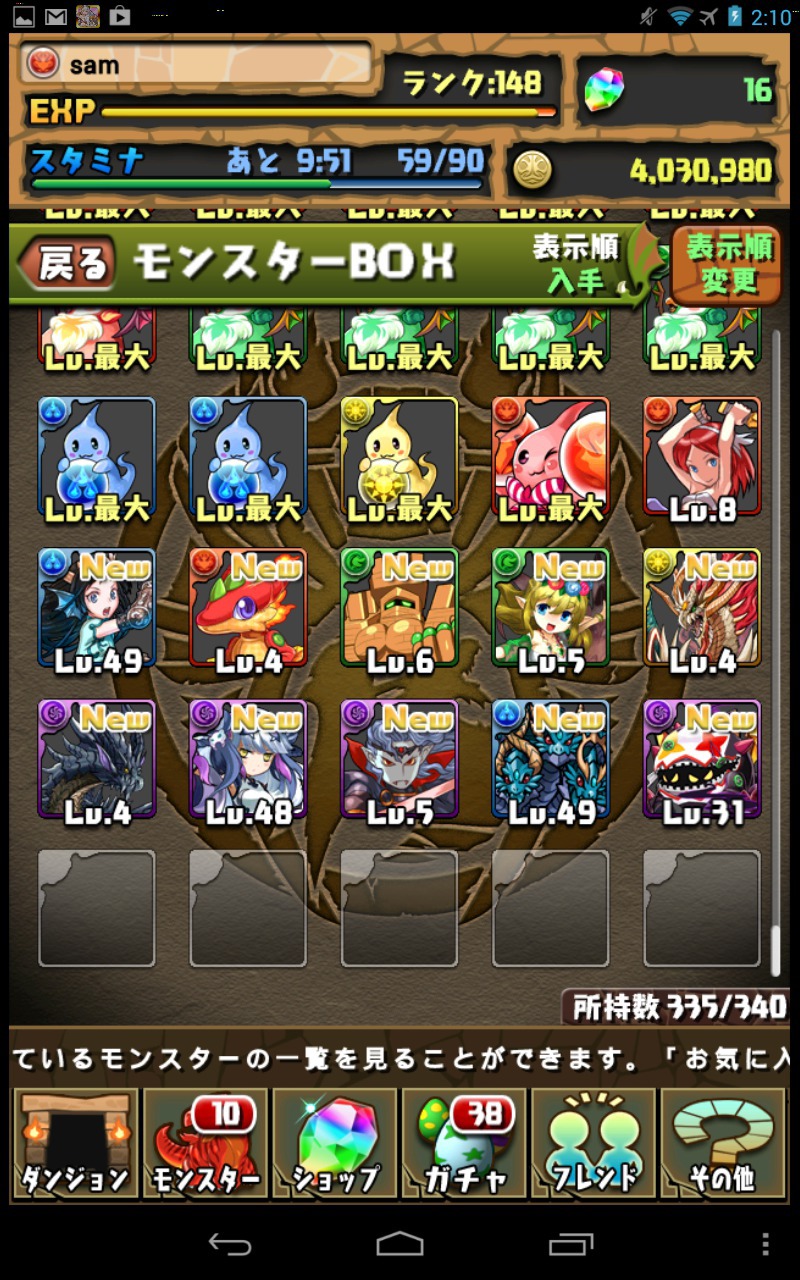Select the new dark-haired girl Lv.48
This screenshot has height=1280, width=800.
pos(248,760)
